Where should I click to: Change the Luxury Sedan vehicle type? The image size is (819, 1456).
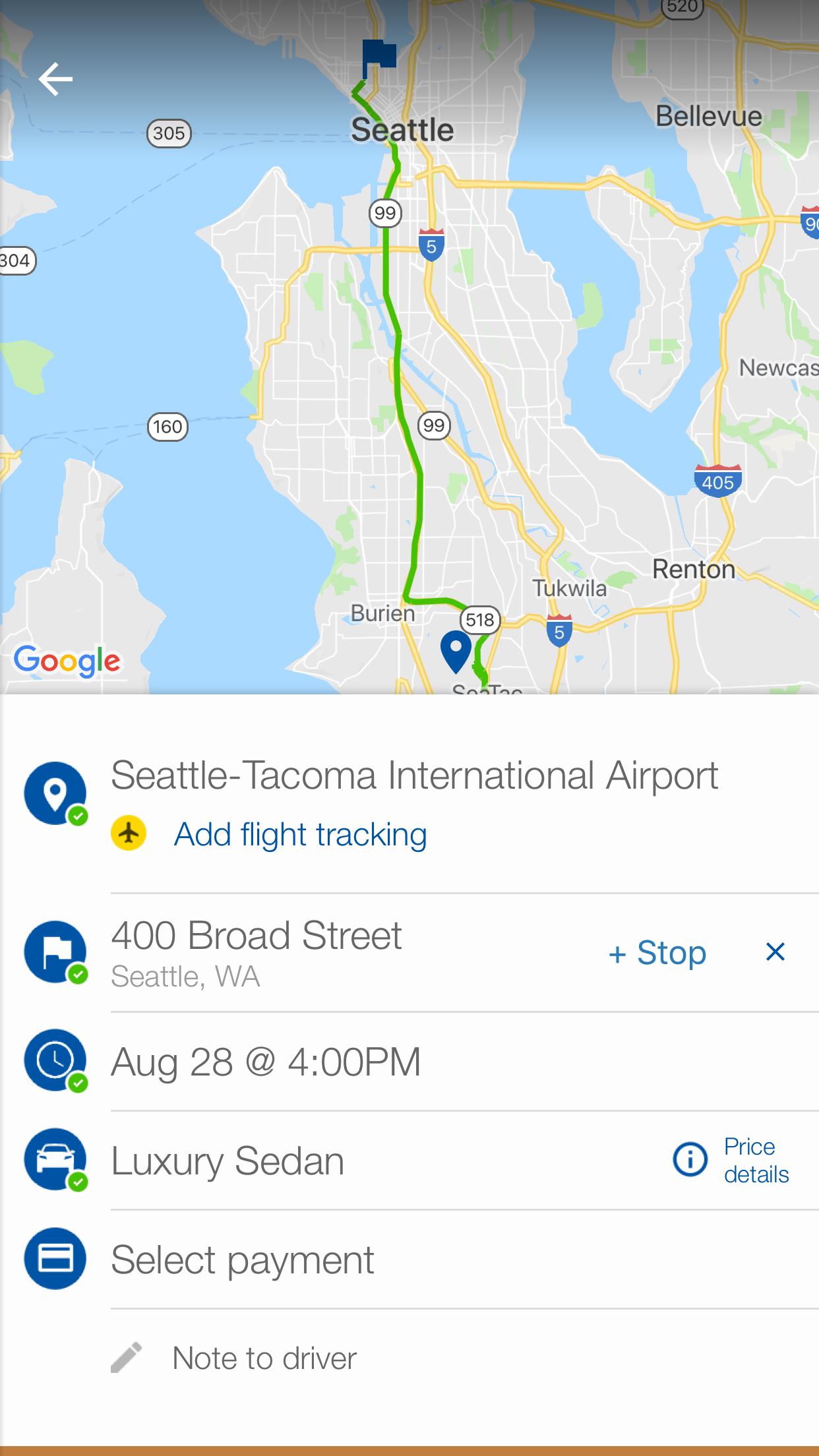[228, 1161]
